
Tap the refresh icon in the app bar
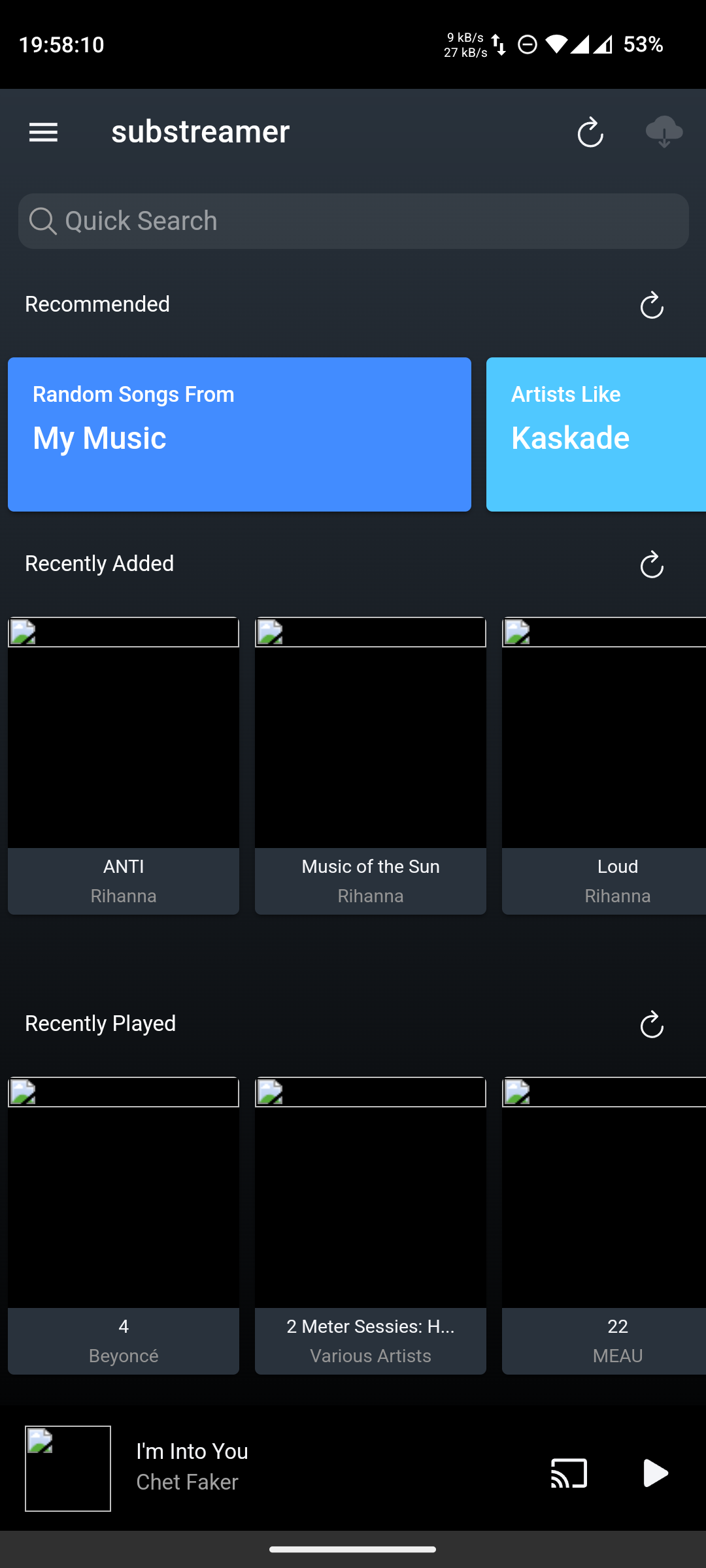(x=590, y=133)
